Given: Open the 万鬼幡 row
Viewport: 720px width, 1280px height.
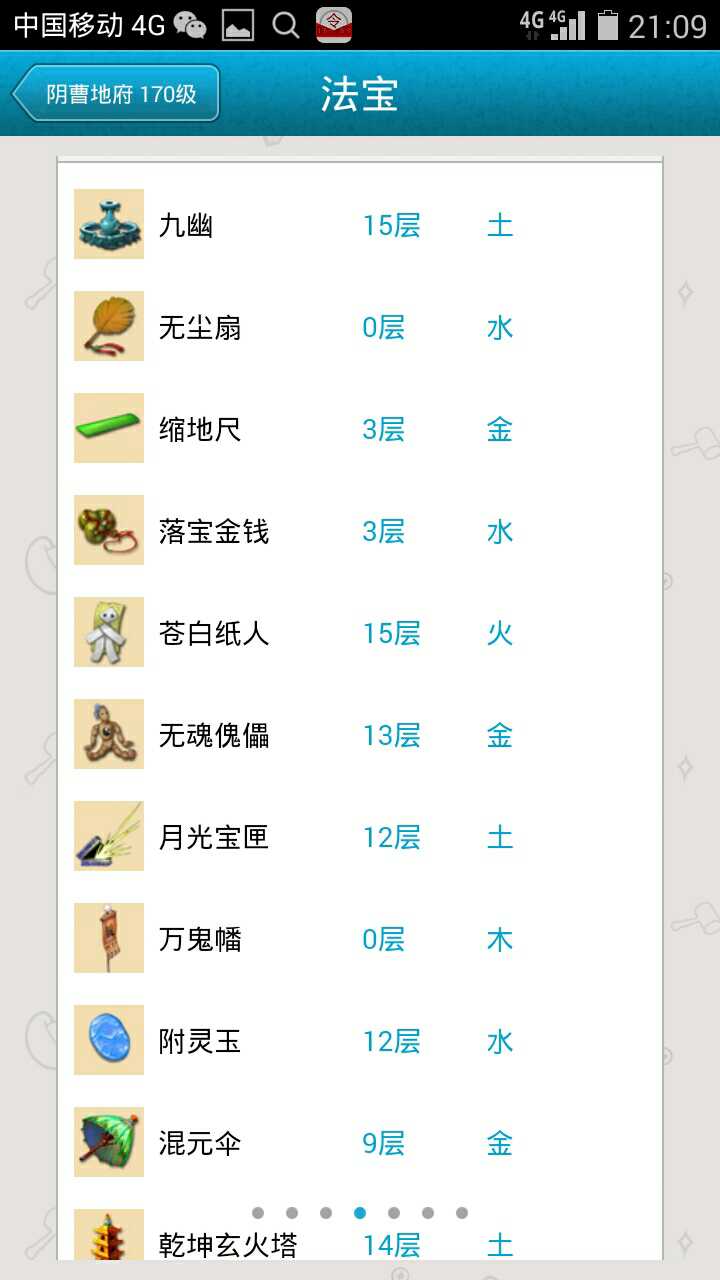Looking at the screenshot, I should (x=360, y=939).
